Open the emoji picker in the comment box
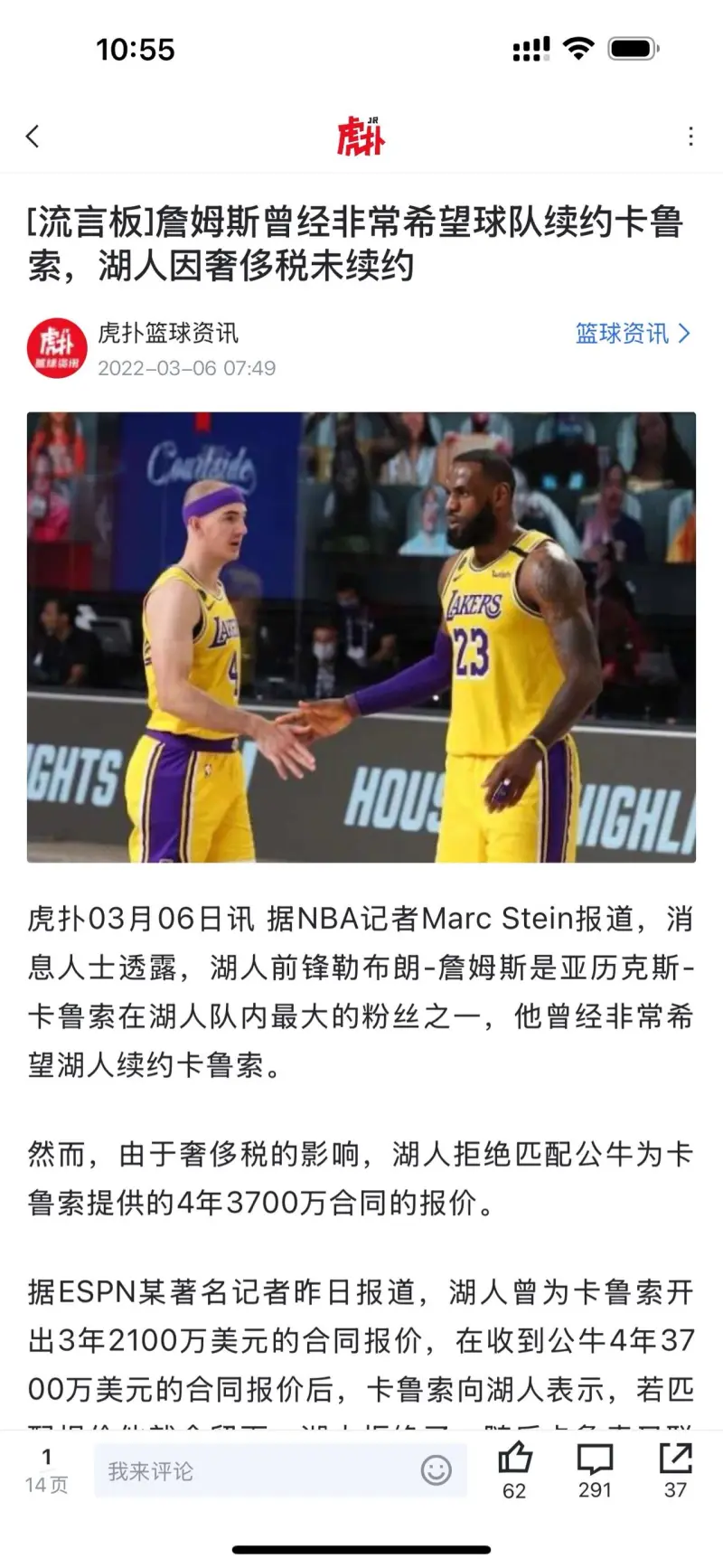The width and height of the screenshot is (723, 1568). coord(437,1470)
